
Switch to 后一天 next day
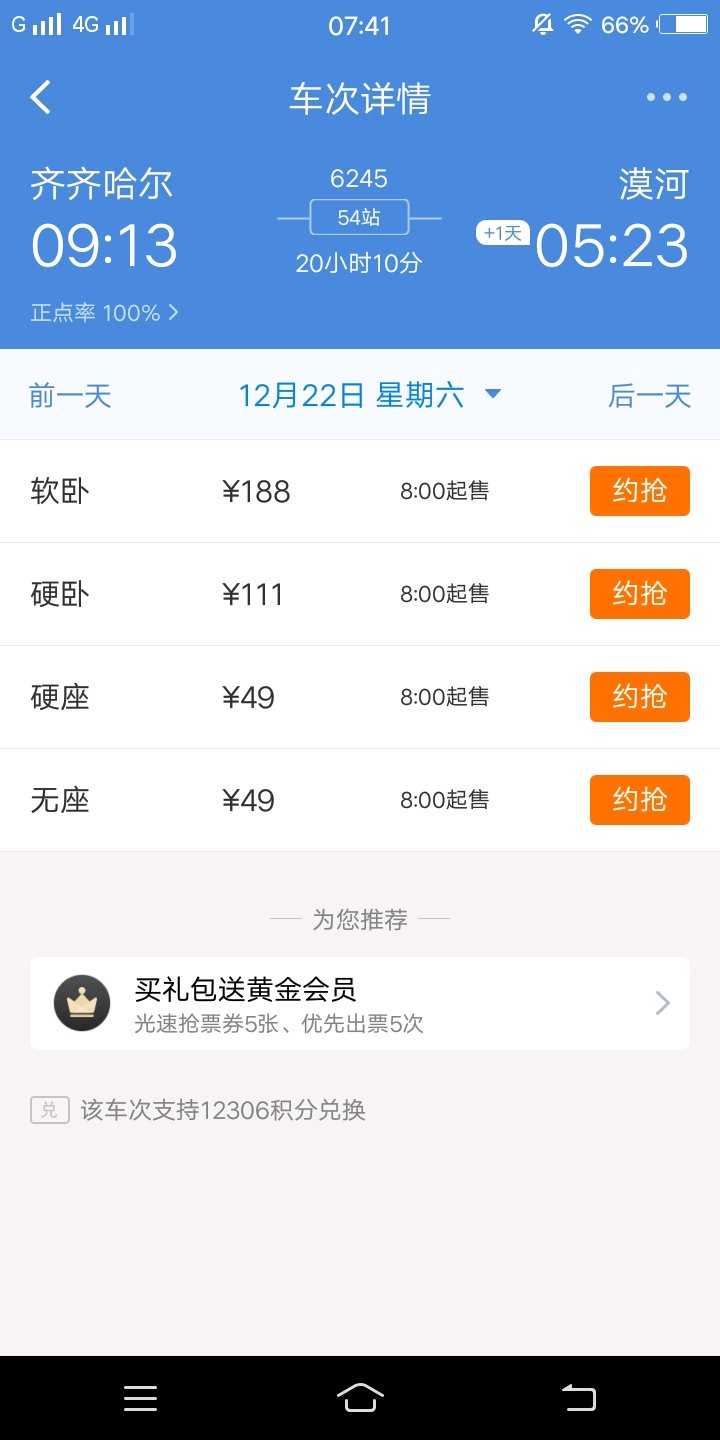point(649,396)
